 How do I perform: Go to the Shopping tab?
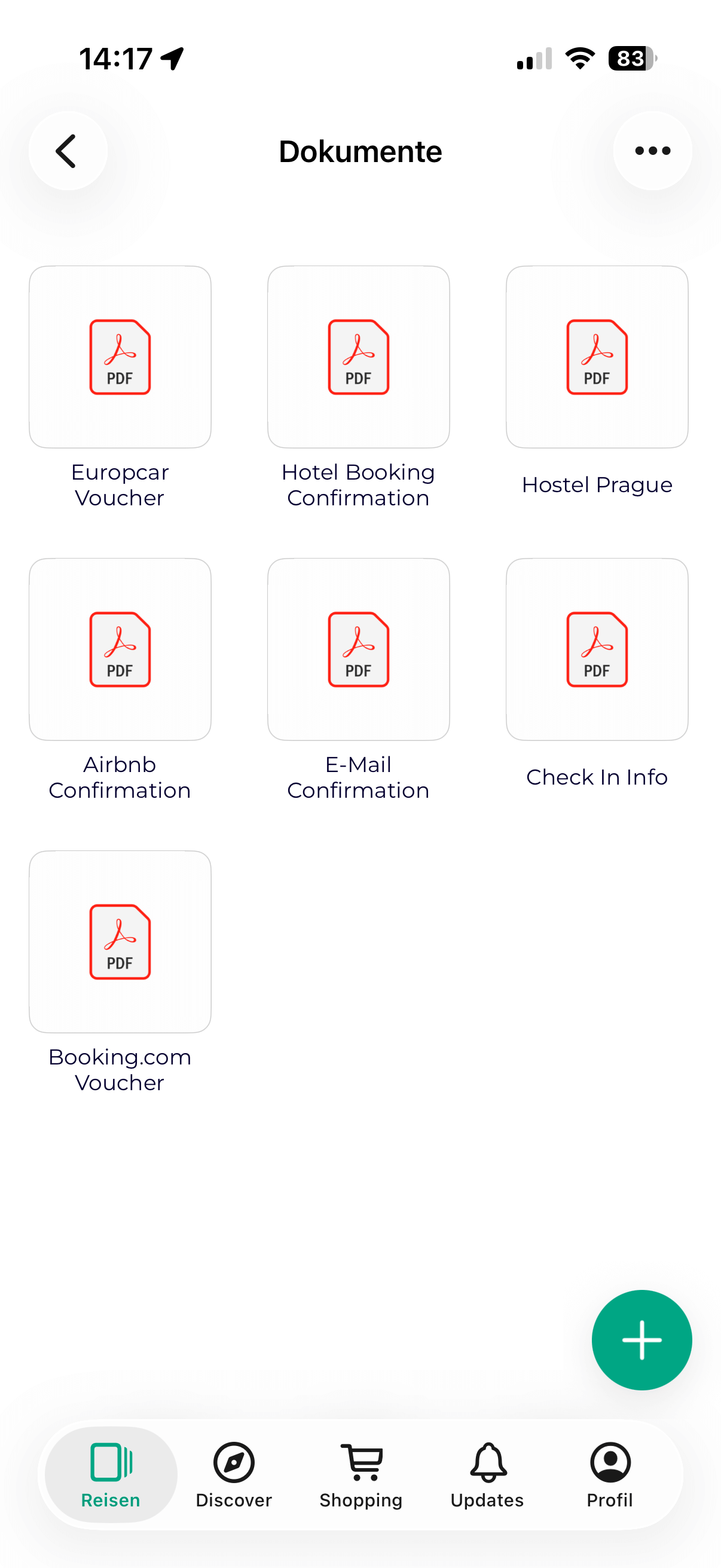point(361,1474)
